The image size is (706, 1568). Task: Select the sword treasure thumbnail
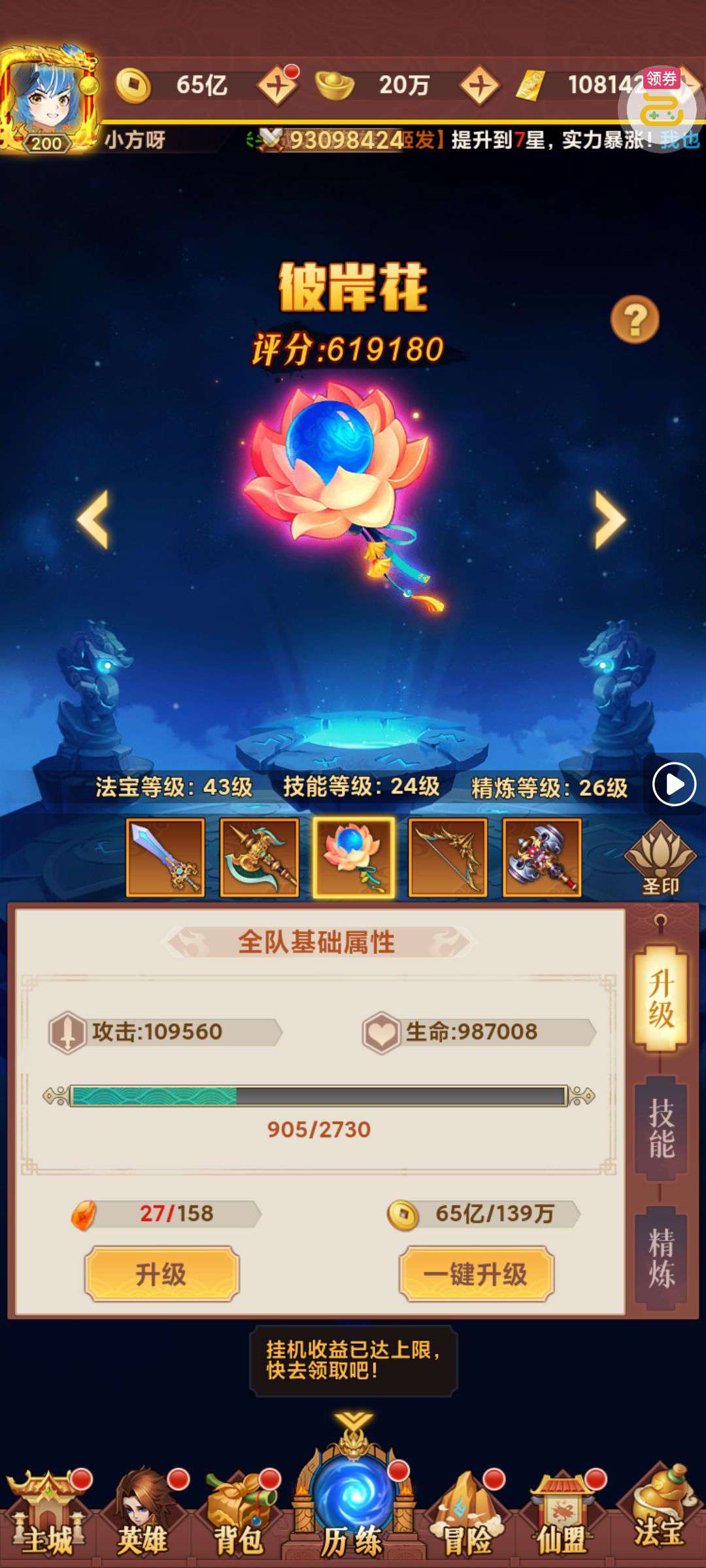click(165, 857)
